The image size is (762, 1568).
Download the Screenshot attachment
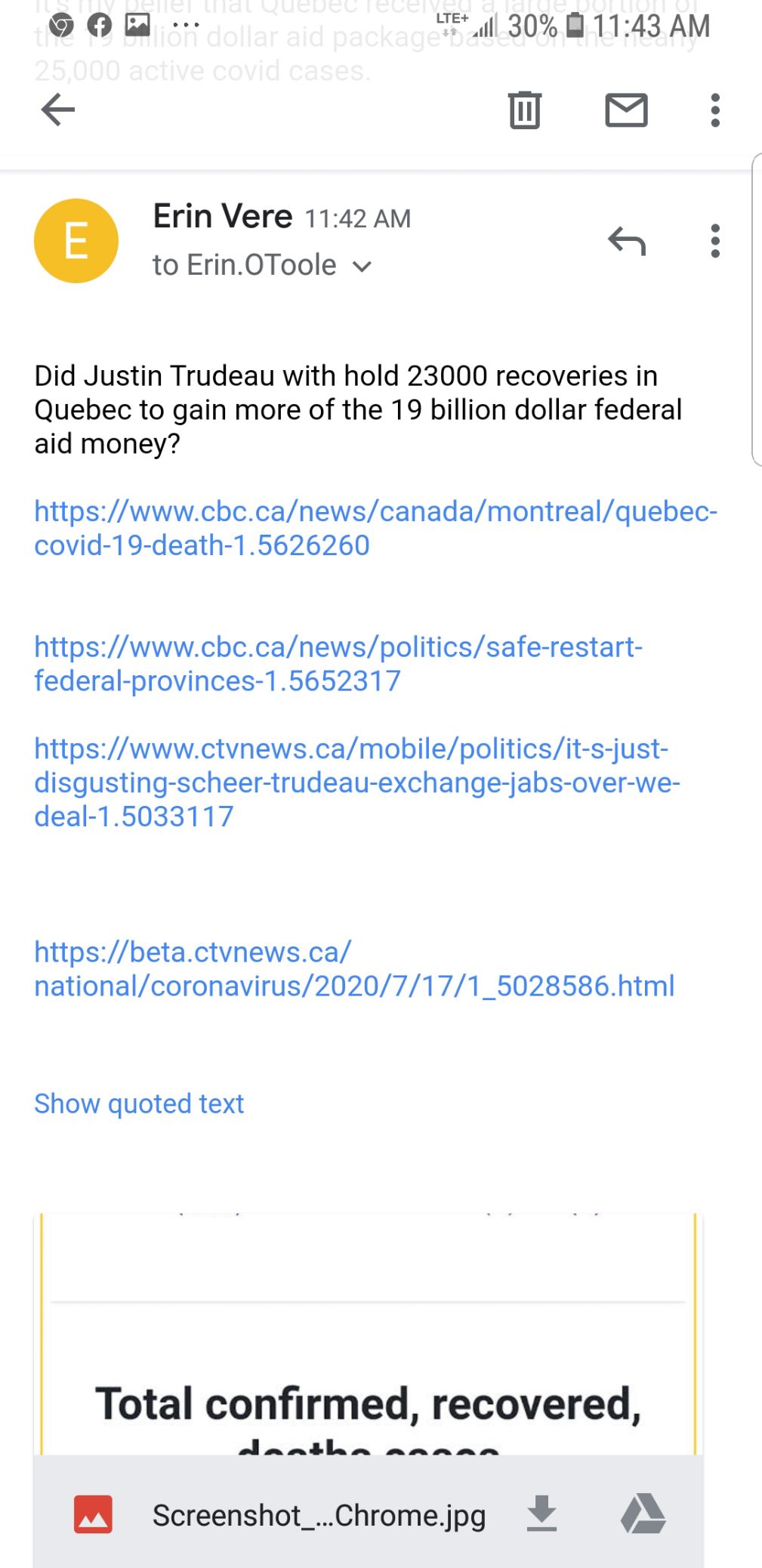541,1514
